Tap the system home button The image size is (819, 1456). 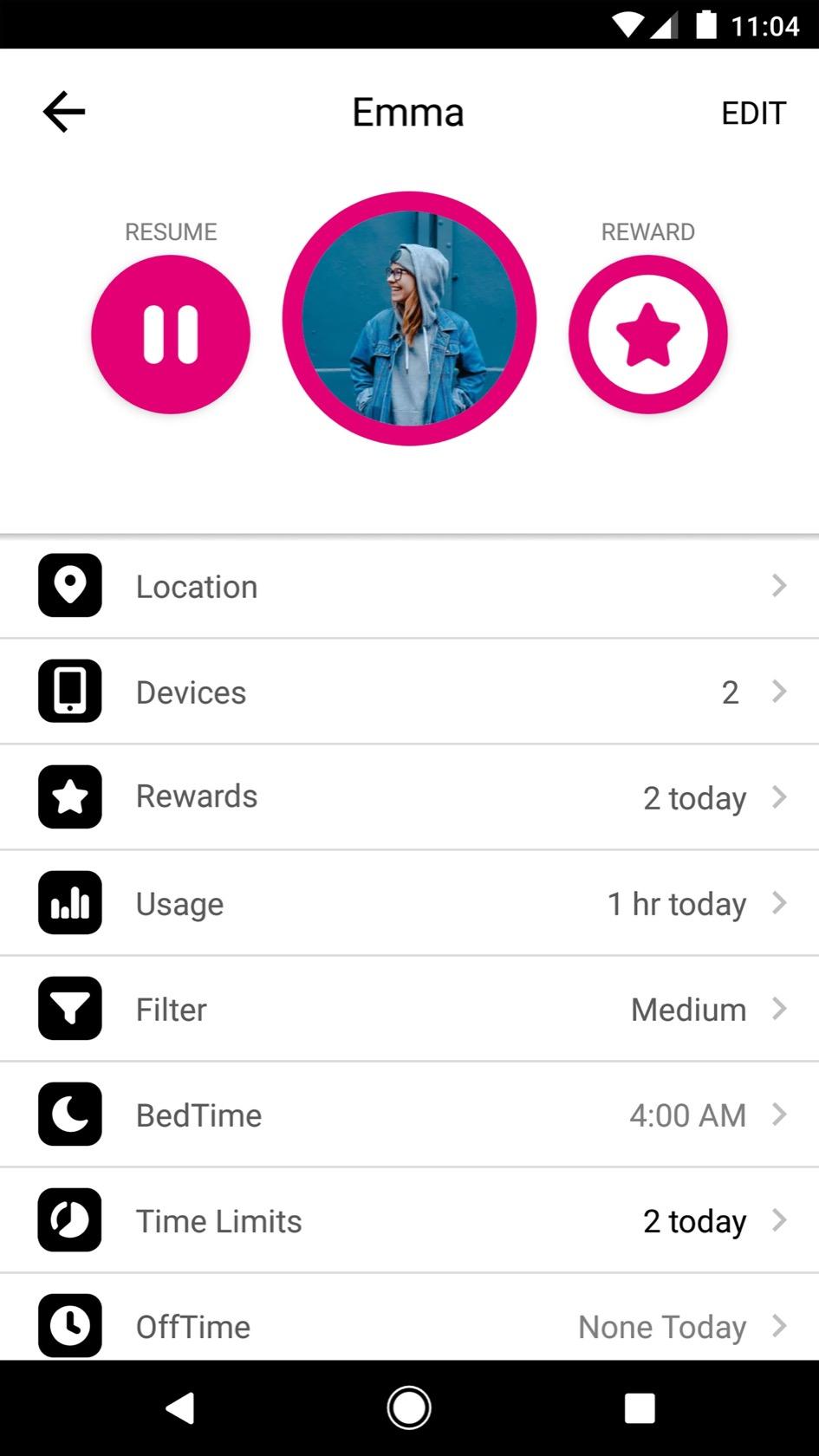pos(409,1408)
